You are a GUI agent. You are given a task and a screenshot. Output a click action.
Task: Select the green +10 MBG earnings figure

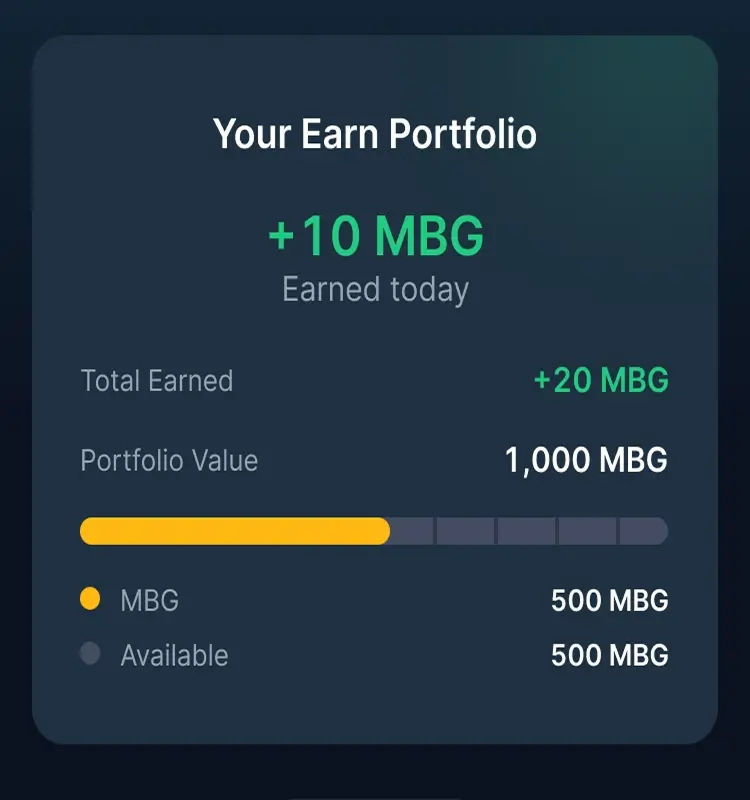click(x=375, y=237)
